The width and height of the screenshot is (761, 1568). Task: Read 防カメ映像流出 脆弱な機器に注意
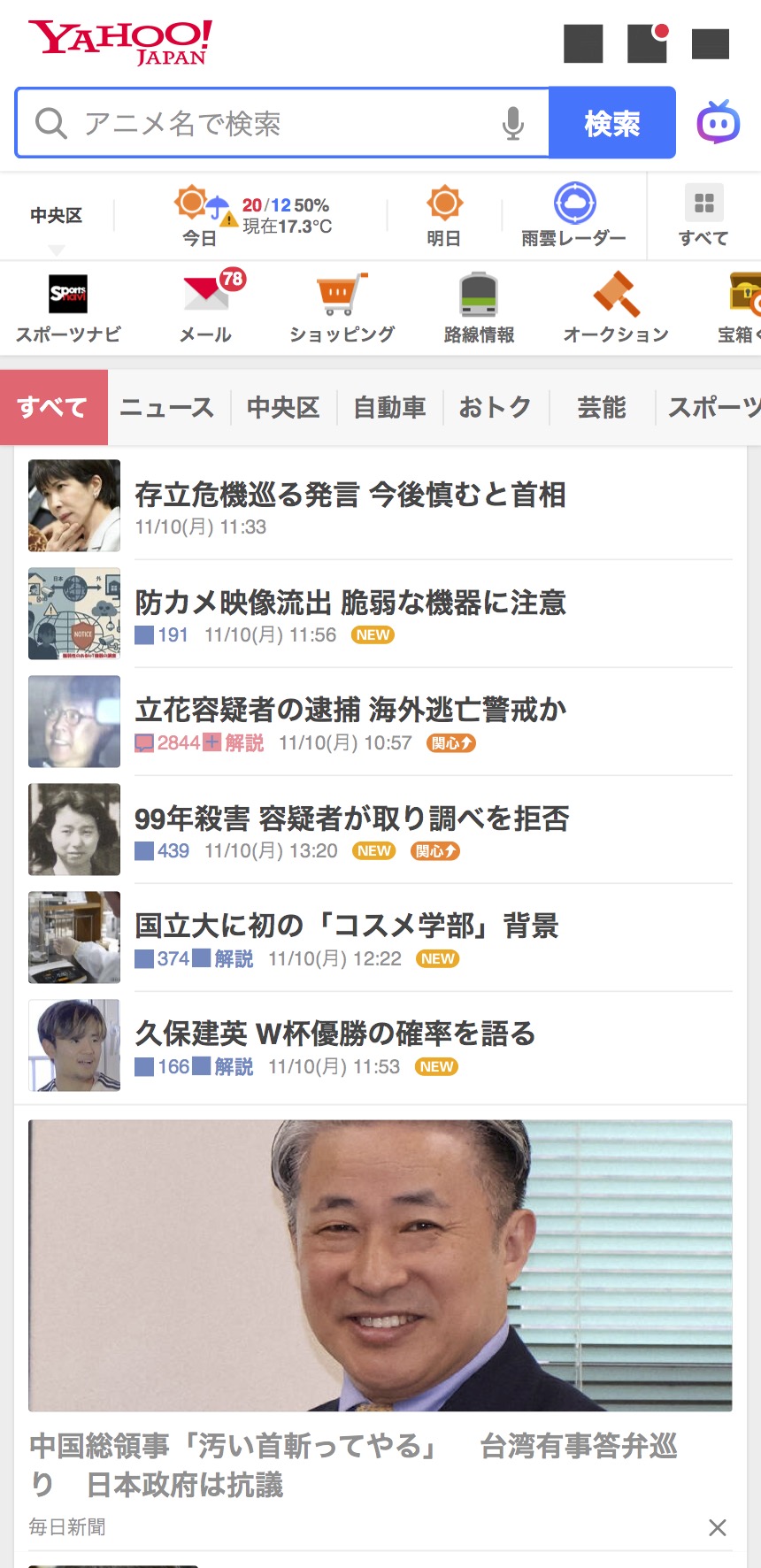coord(350,603)
